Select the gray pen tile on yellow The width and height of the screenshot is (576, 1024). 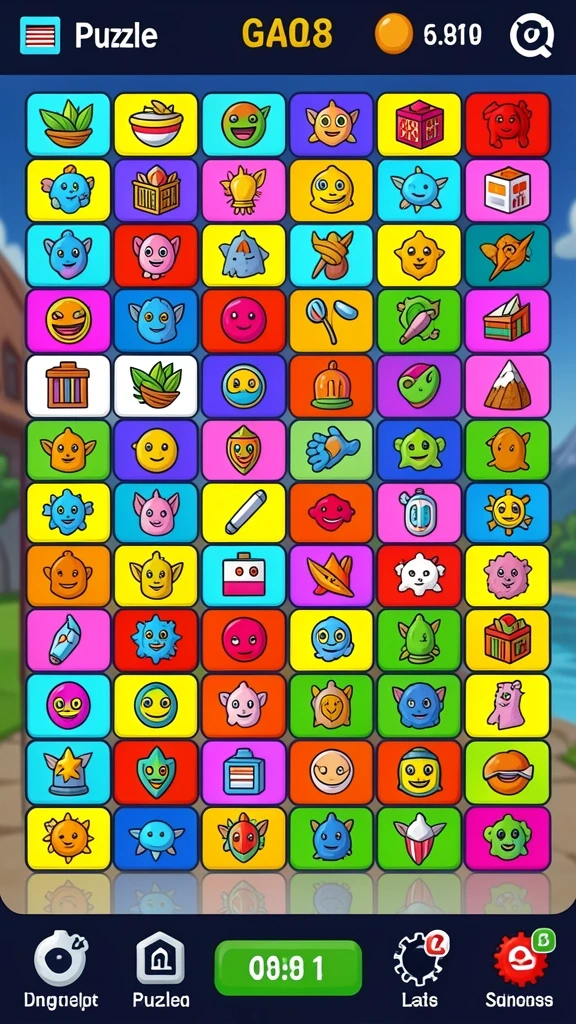(244, 513)
